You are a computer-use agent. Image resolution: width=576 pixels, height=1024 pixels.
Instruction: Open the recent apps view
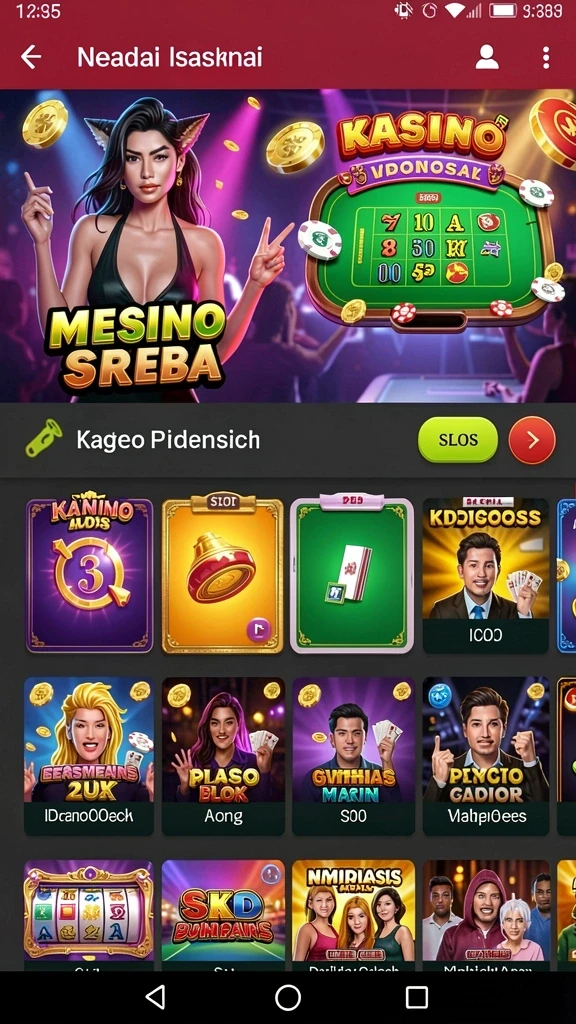tap(417, 997)
